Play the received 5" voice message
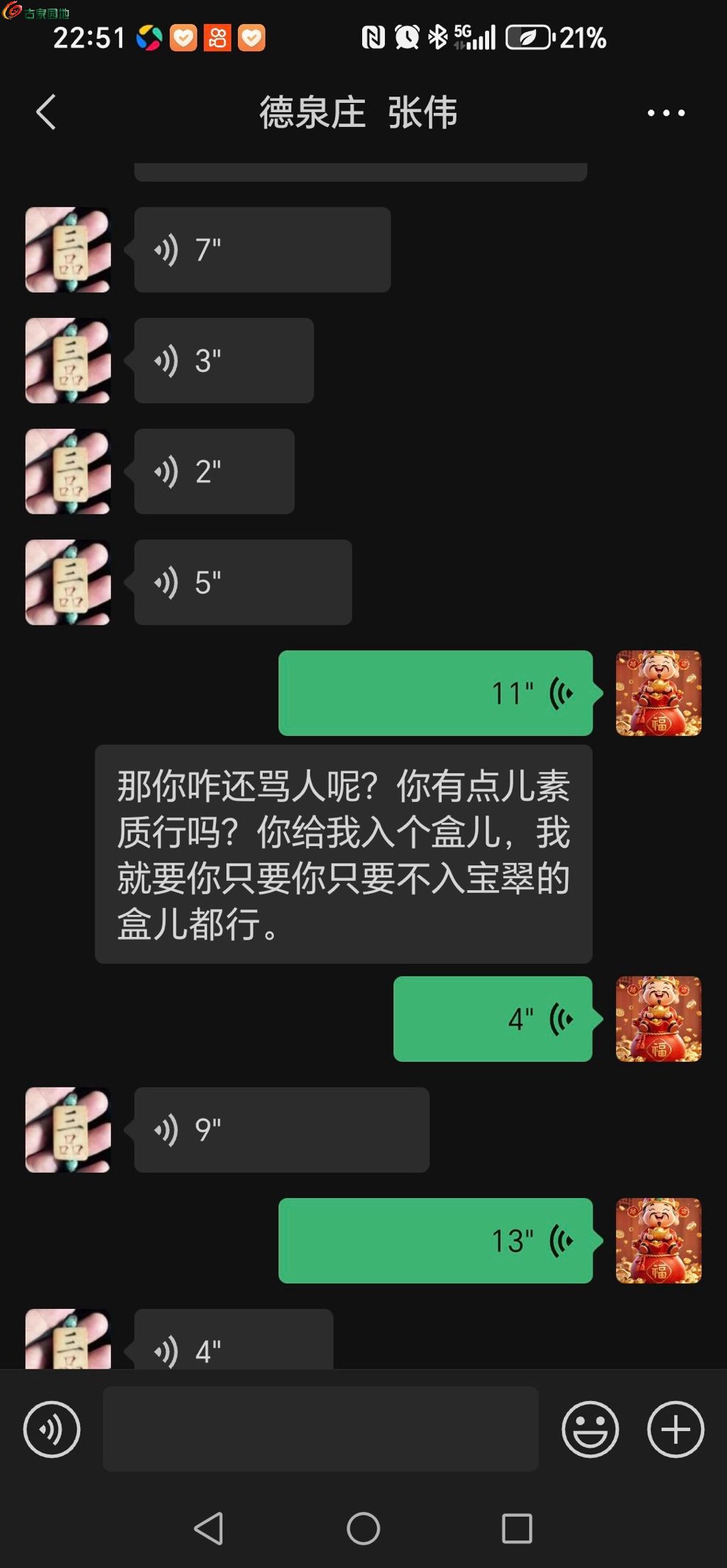Screen dimensions: 727x1568 [243, 582]
